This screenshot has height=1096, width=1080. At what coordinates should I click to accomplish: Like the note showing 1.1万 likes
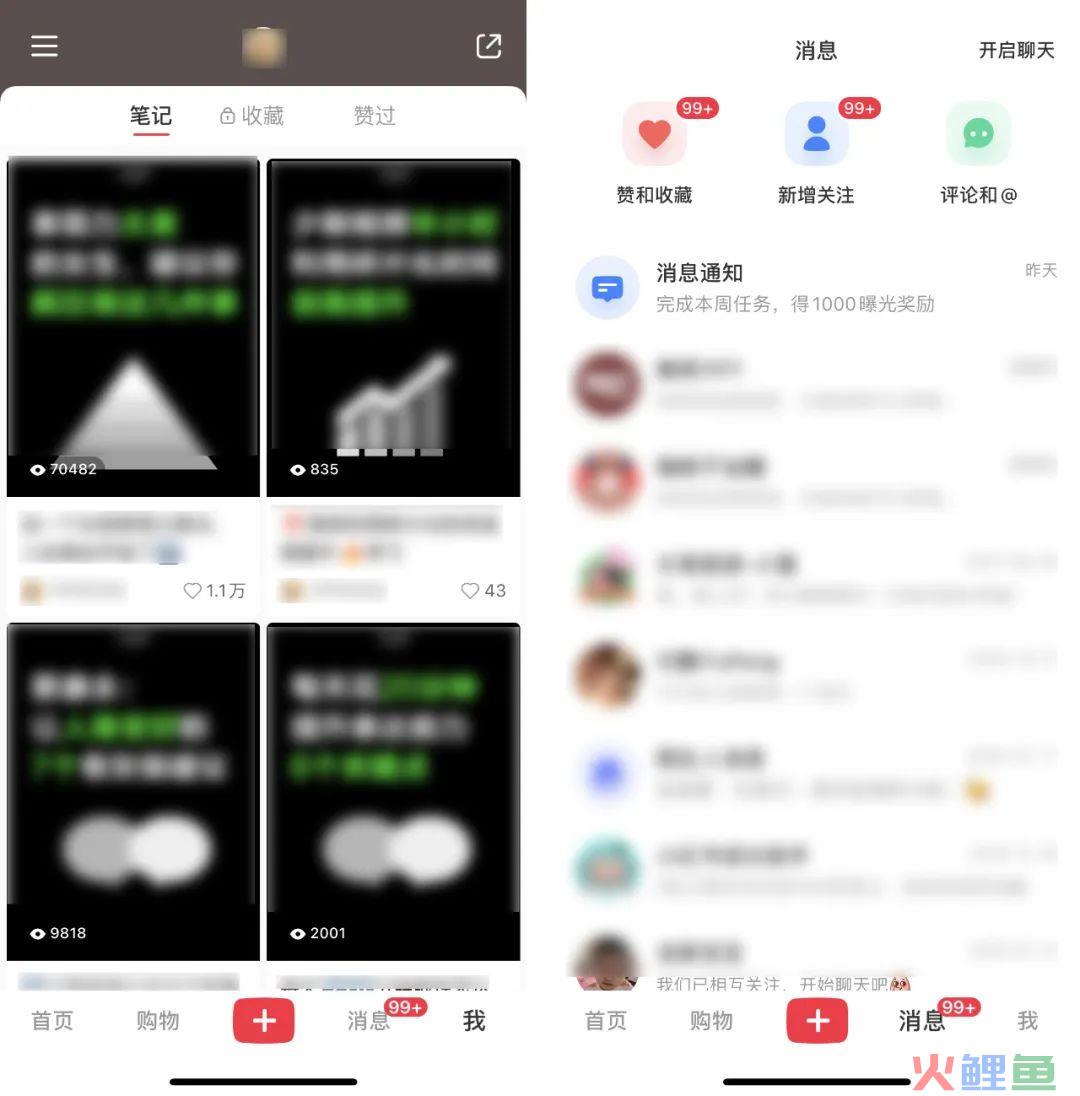[193, 591]
